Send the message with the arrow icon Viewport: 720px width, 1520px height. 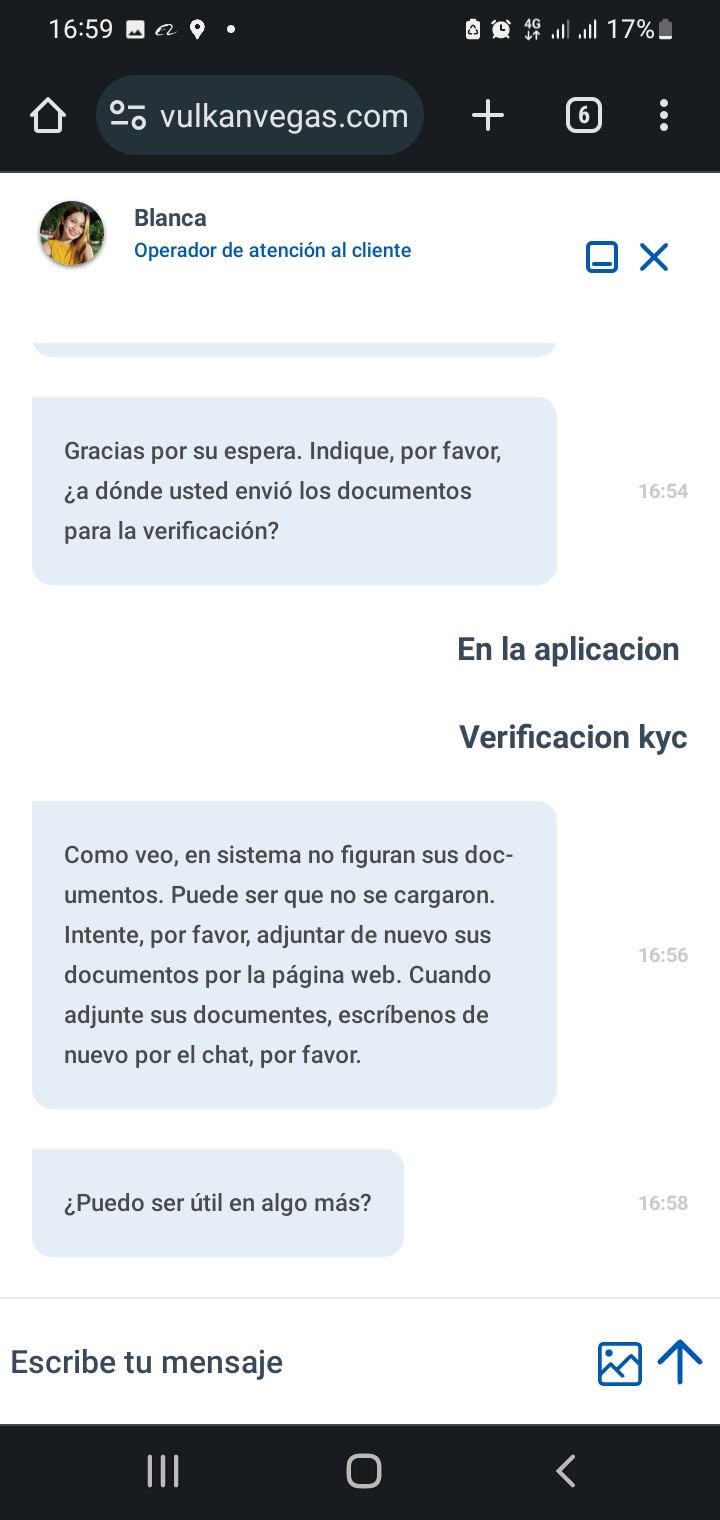pyautogui.click(x=680, y=1362)
